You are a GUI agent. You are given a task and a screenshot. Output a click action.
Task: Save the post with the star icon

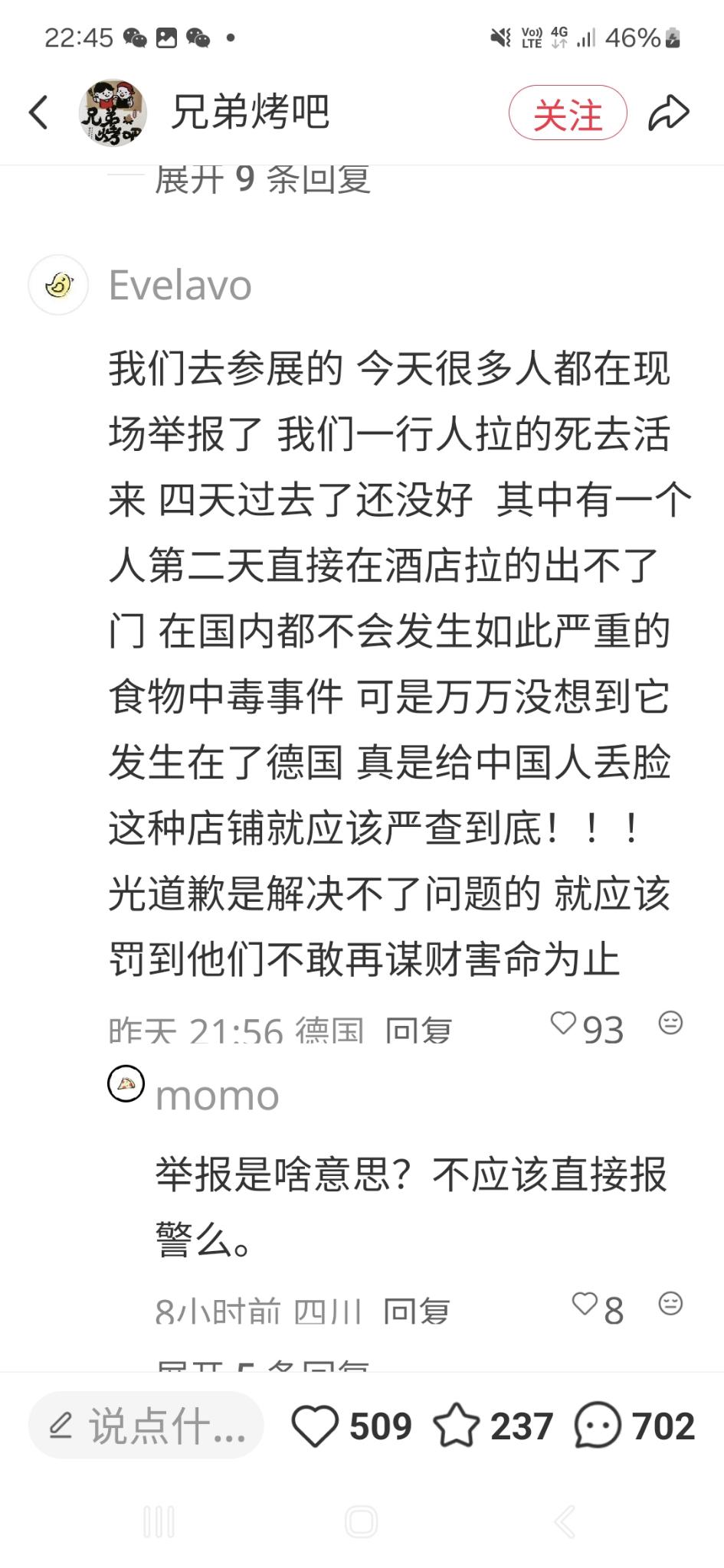click(456, 1426)
